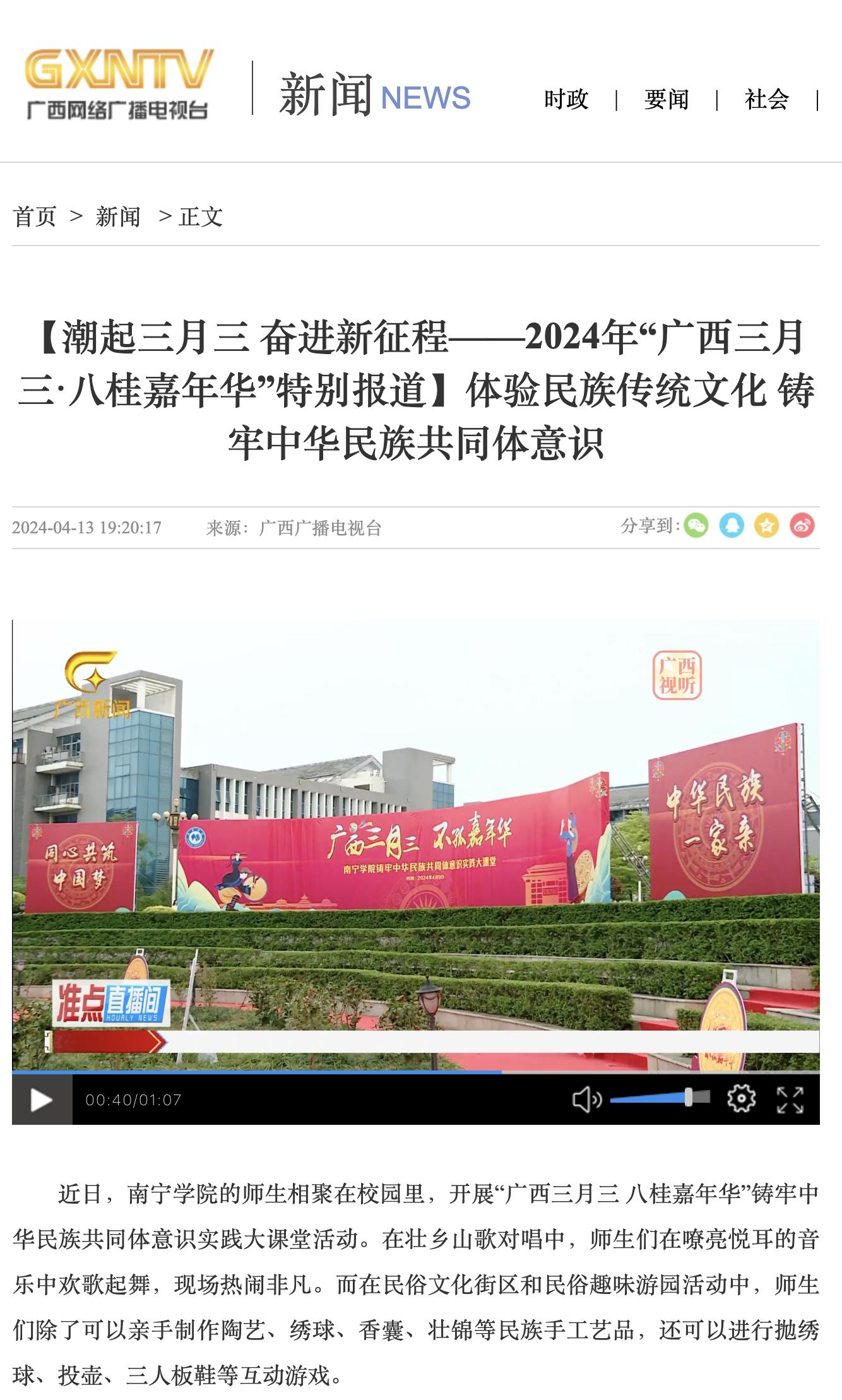
Task: Seek along the video progress bar
Action: [415, 1072]
